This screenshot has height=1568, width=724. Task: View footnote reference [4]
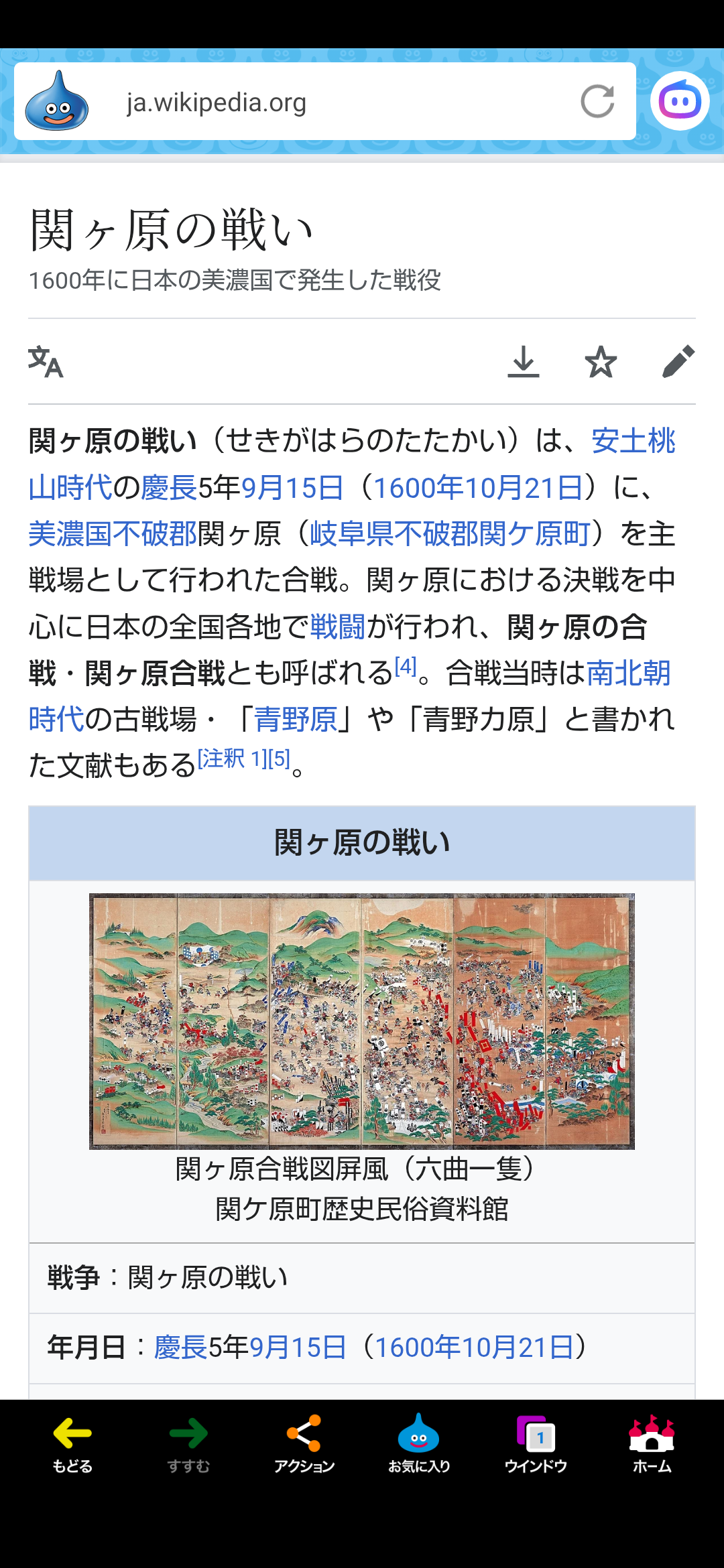pos(406,666)
